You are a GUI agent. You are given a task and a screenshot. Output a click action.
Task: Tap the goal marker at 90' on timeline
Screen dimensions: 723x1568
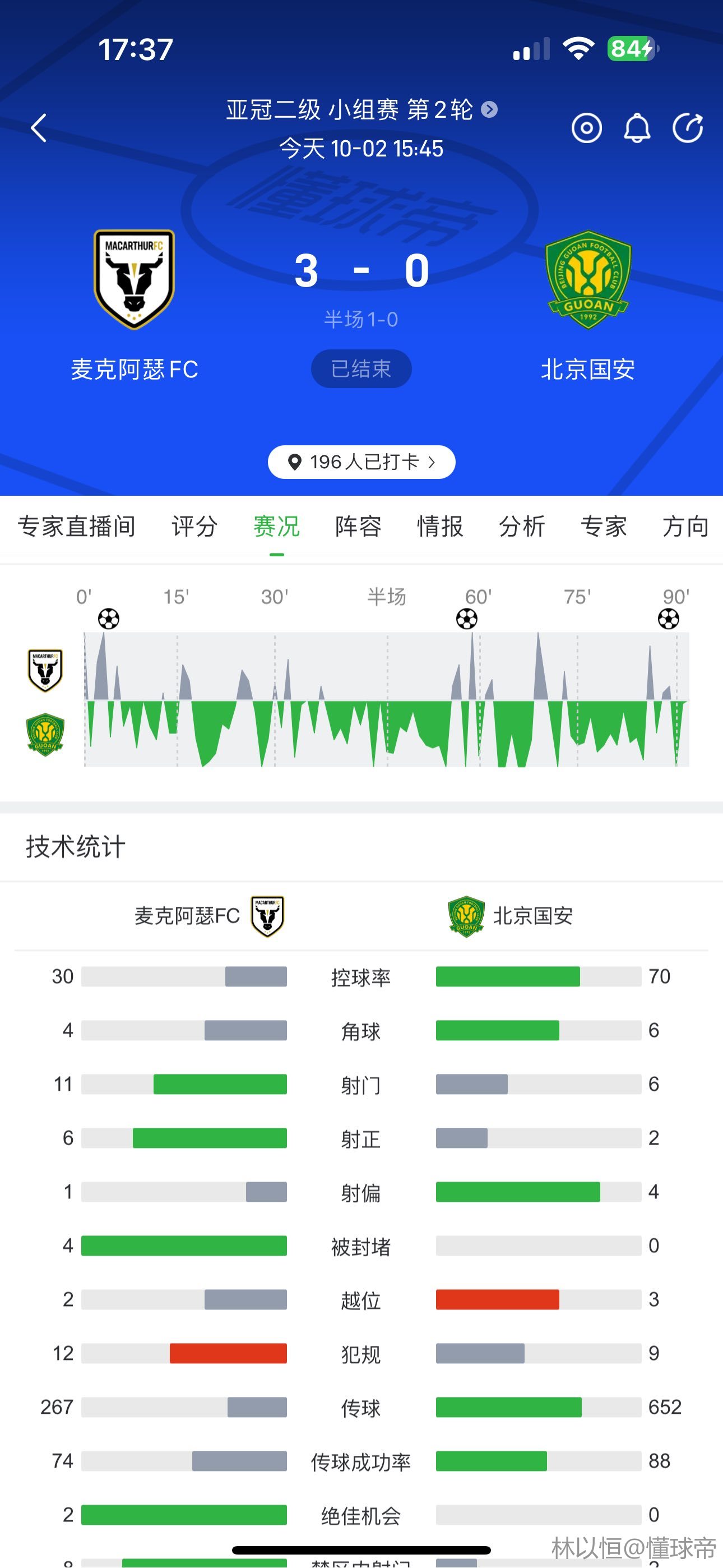point(668,619)
